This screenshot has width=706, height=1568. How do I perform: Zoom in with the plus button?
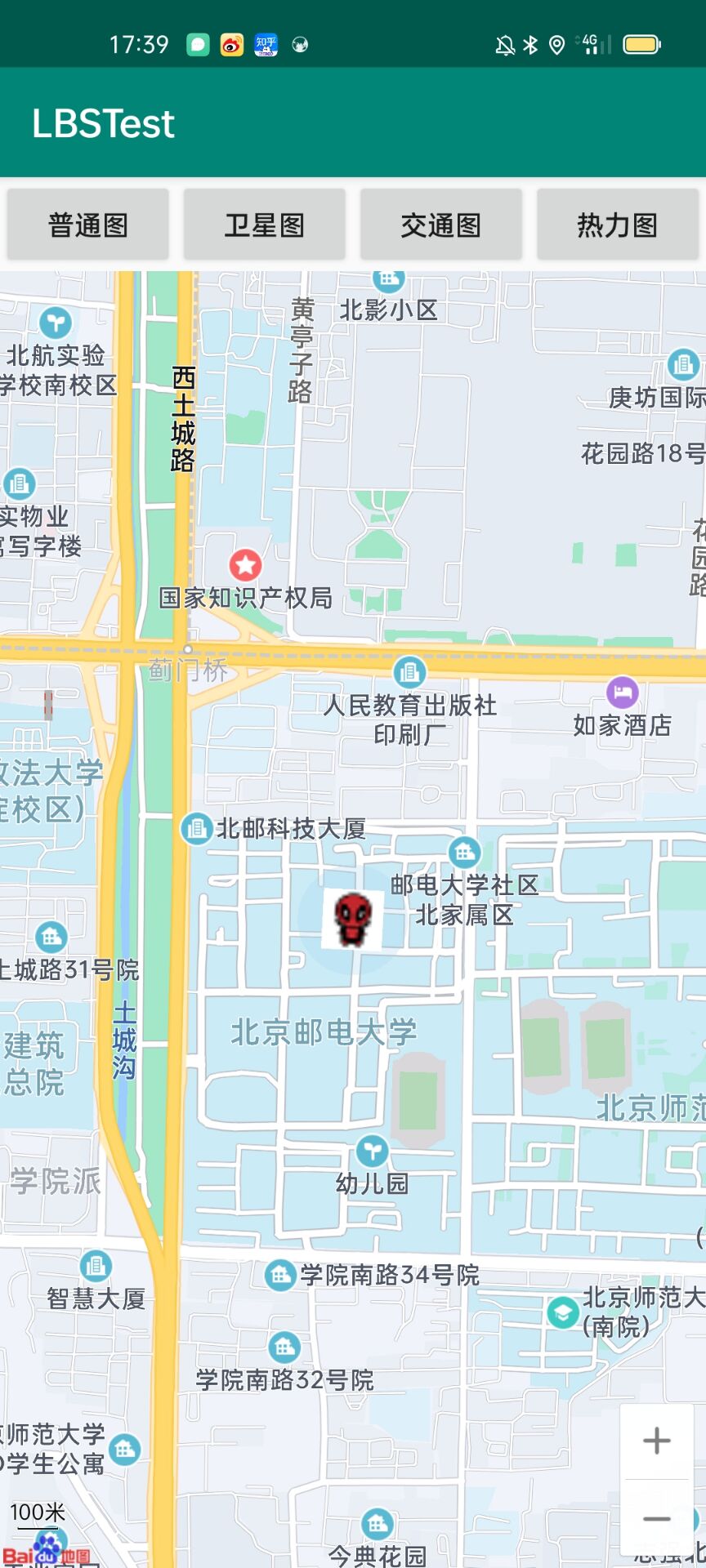pyautogui.click(x=657, y=1441)
